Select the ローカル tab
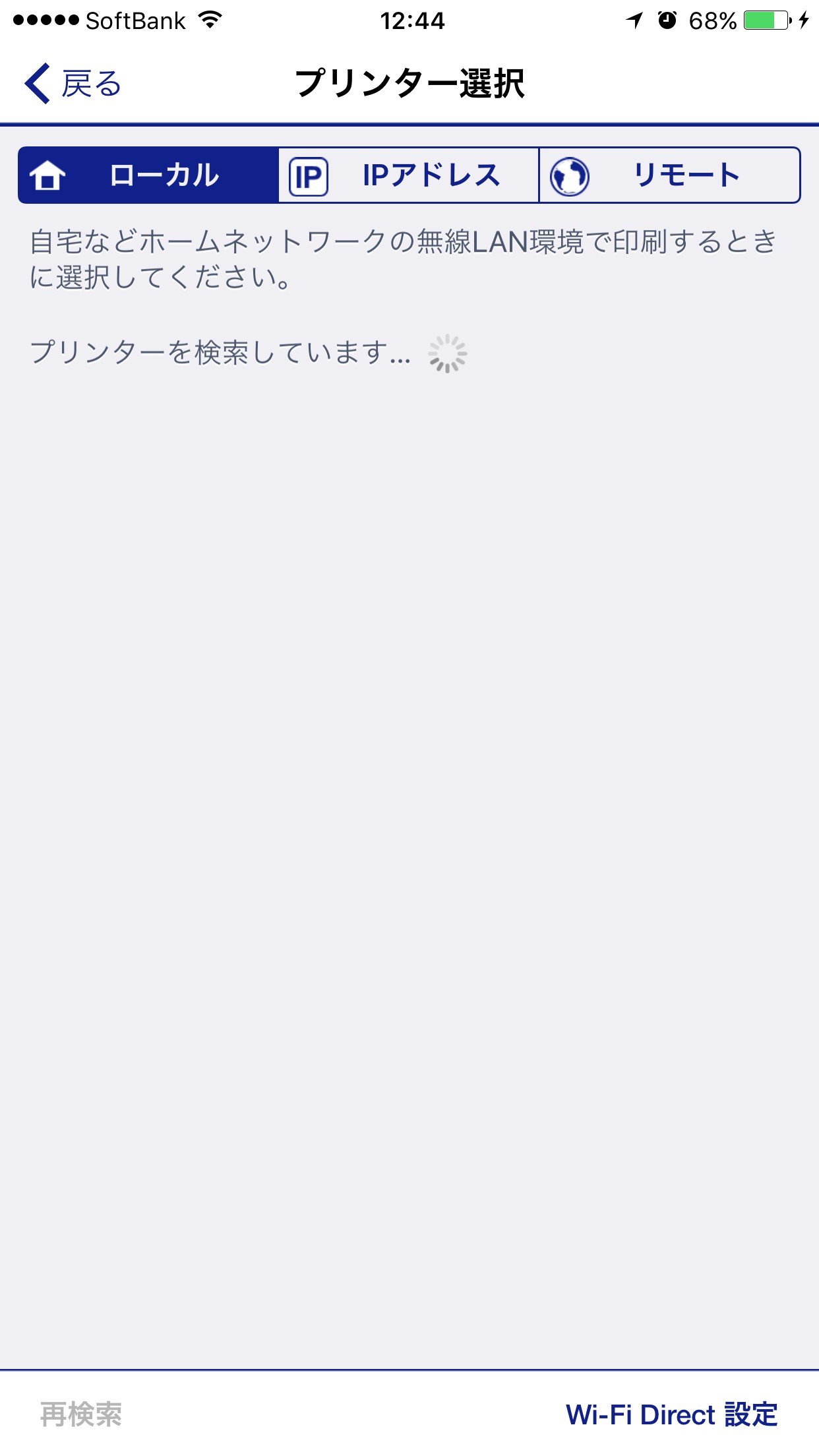Screen dimensions: 819x1456 click(x=148, y=175)
